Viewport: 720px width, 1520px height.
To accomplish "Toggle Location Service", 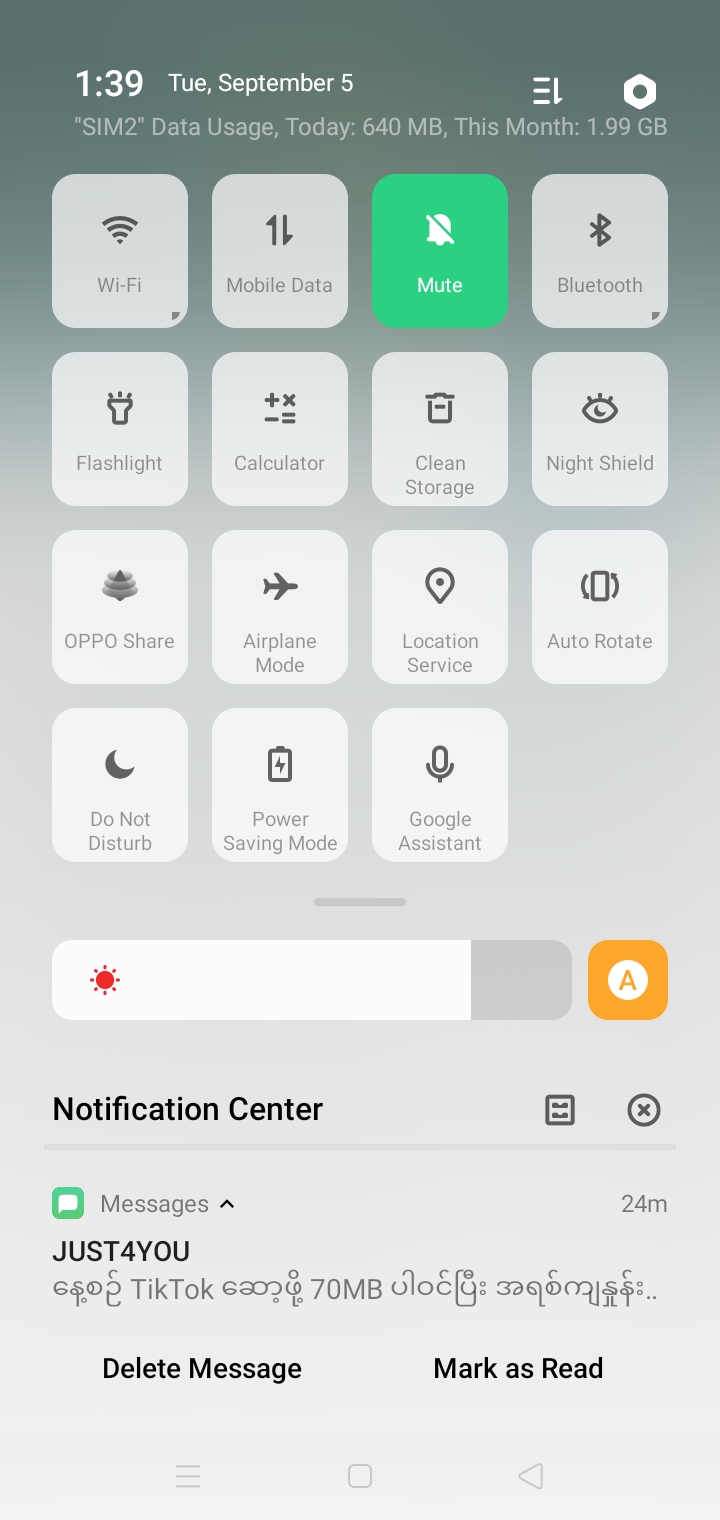I will click(x=440, y=607).
